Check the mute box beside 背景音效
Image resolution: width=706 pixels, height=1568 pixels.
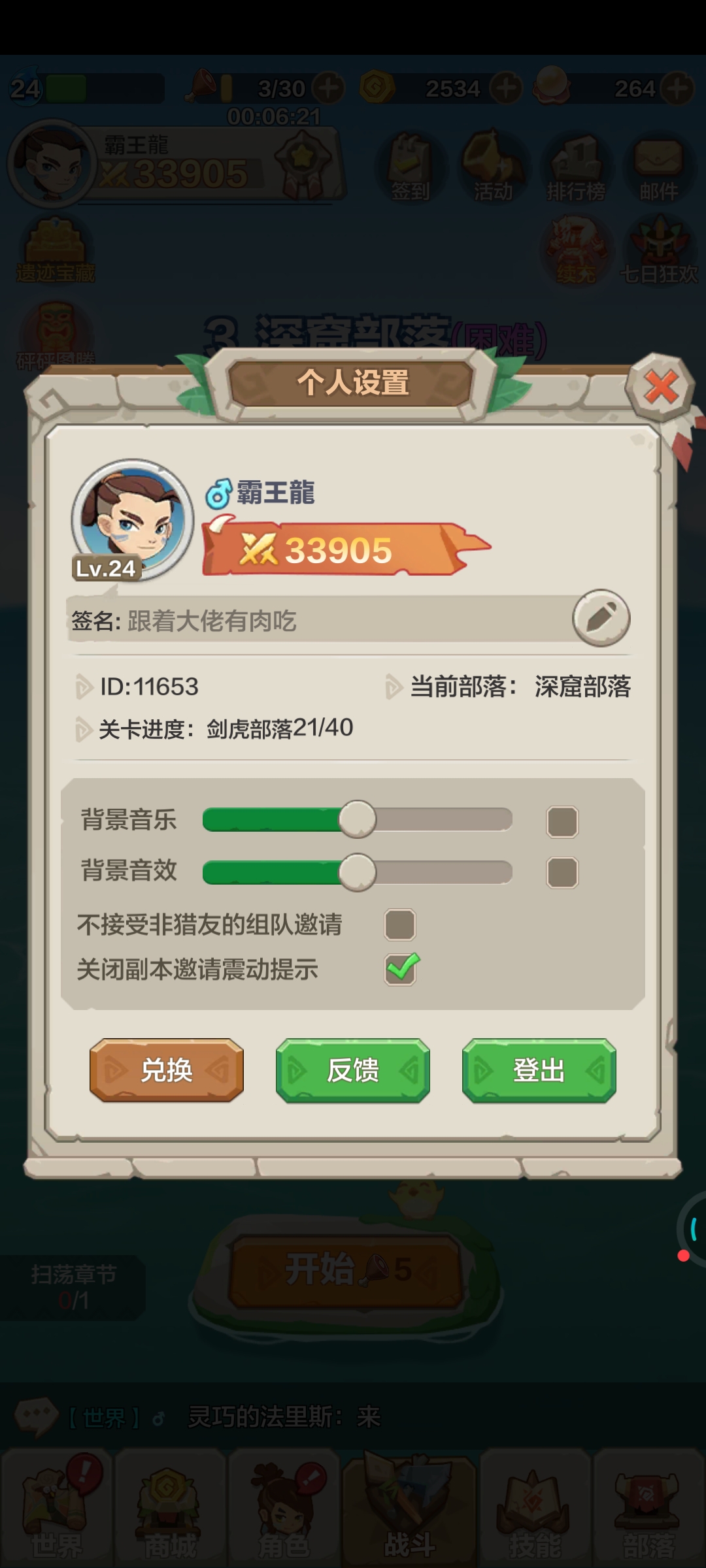562,873
